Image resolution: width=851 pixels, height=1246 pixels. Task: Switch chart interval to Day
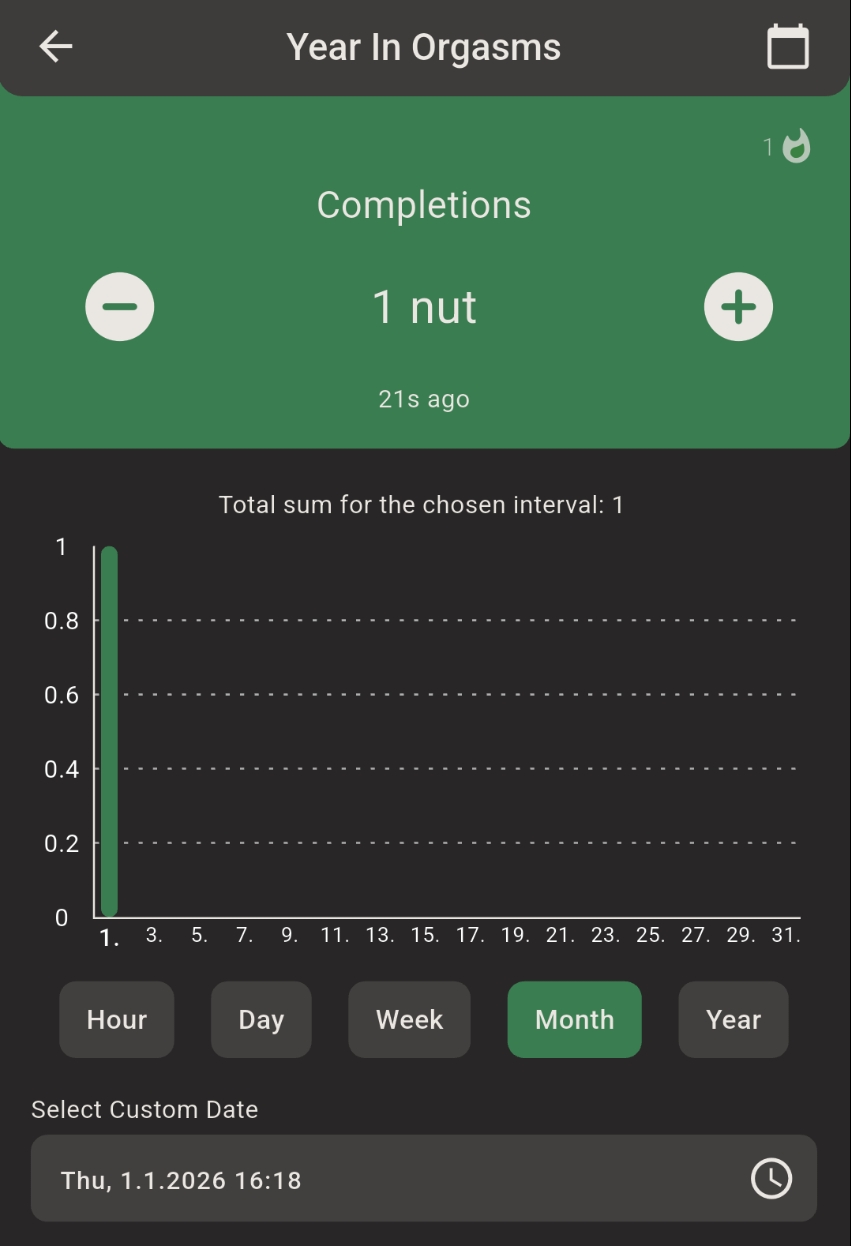(261, 1019)
